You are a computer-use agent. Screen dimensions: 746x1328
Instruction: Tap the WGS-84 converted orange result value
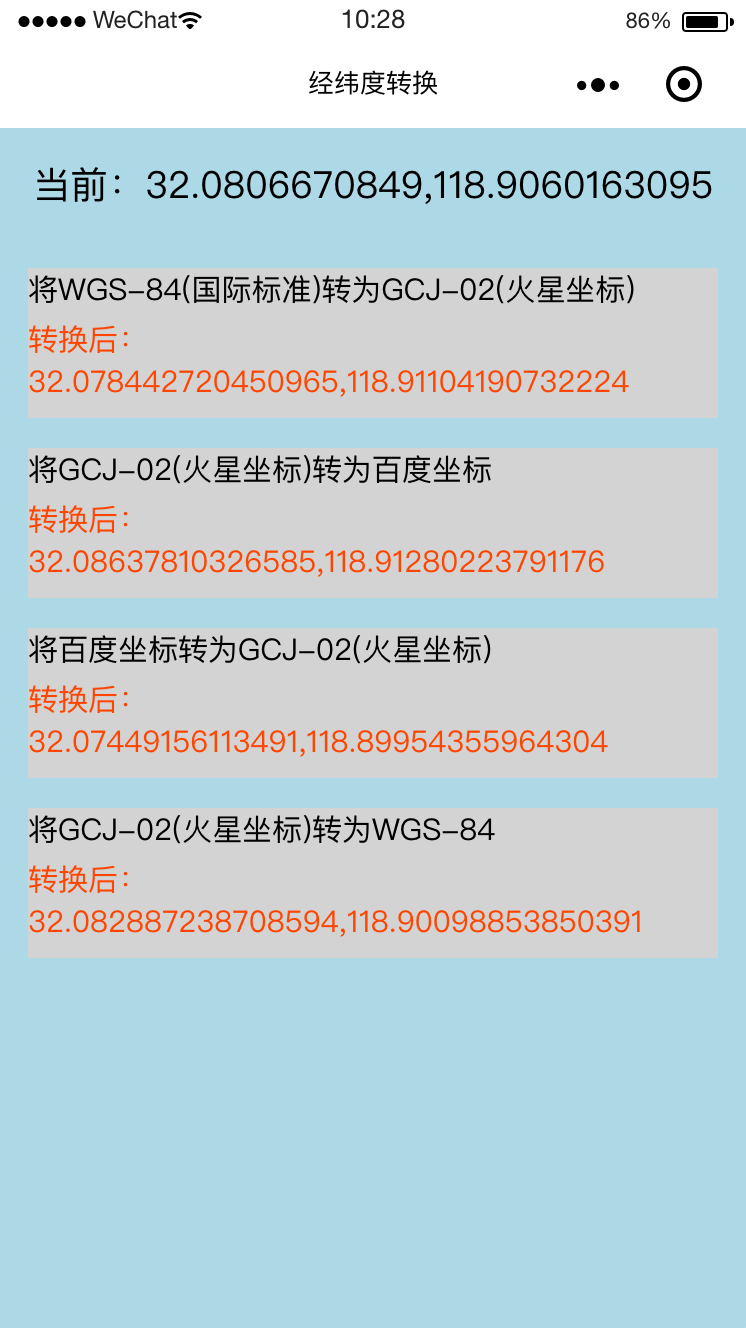(327, 381)
